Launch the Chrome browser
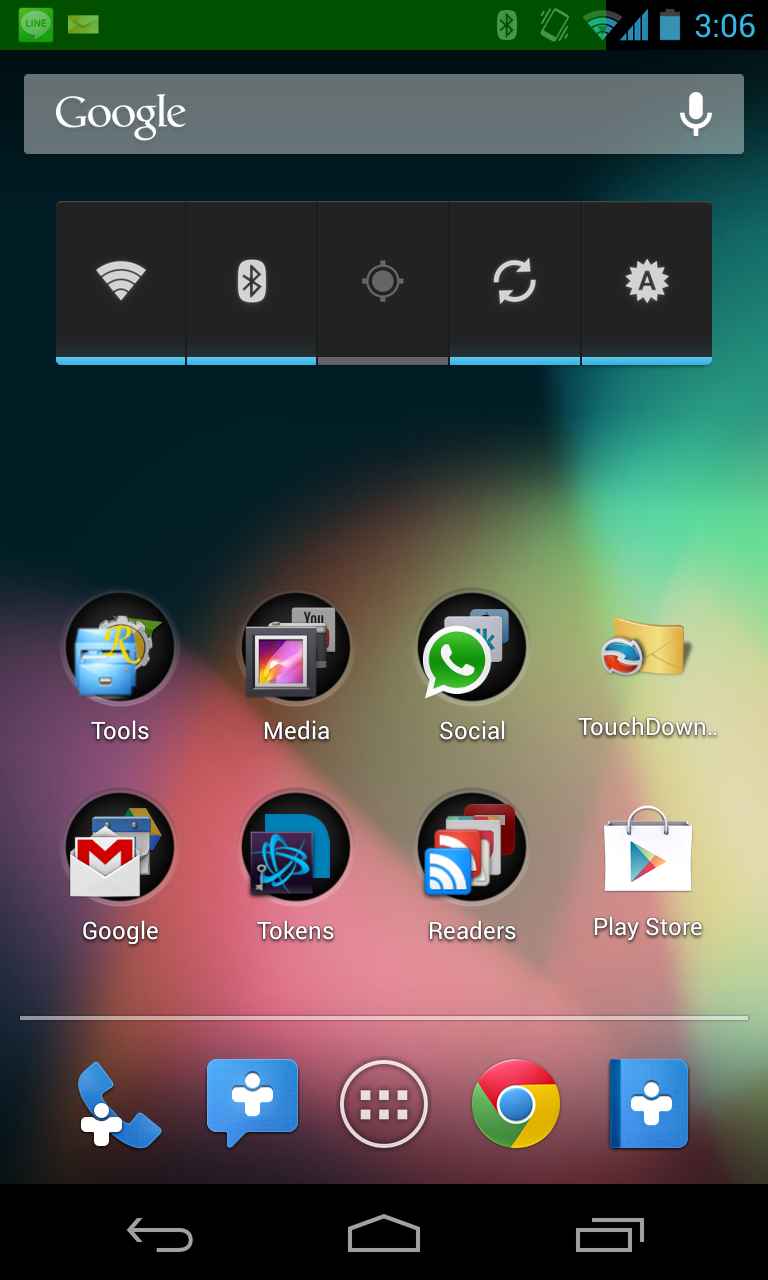Screen dimensions: 768x1280 (516, 1104)
